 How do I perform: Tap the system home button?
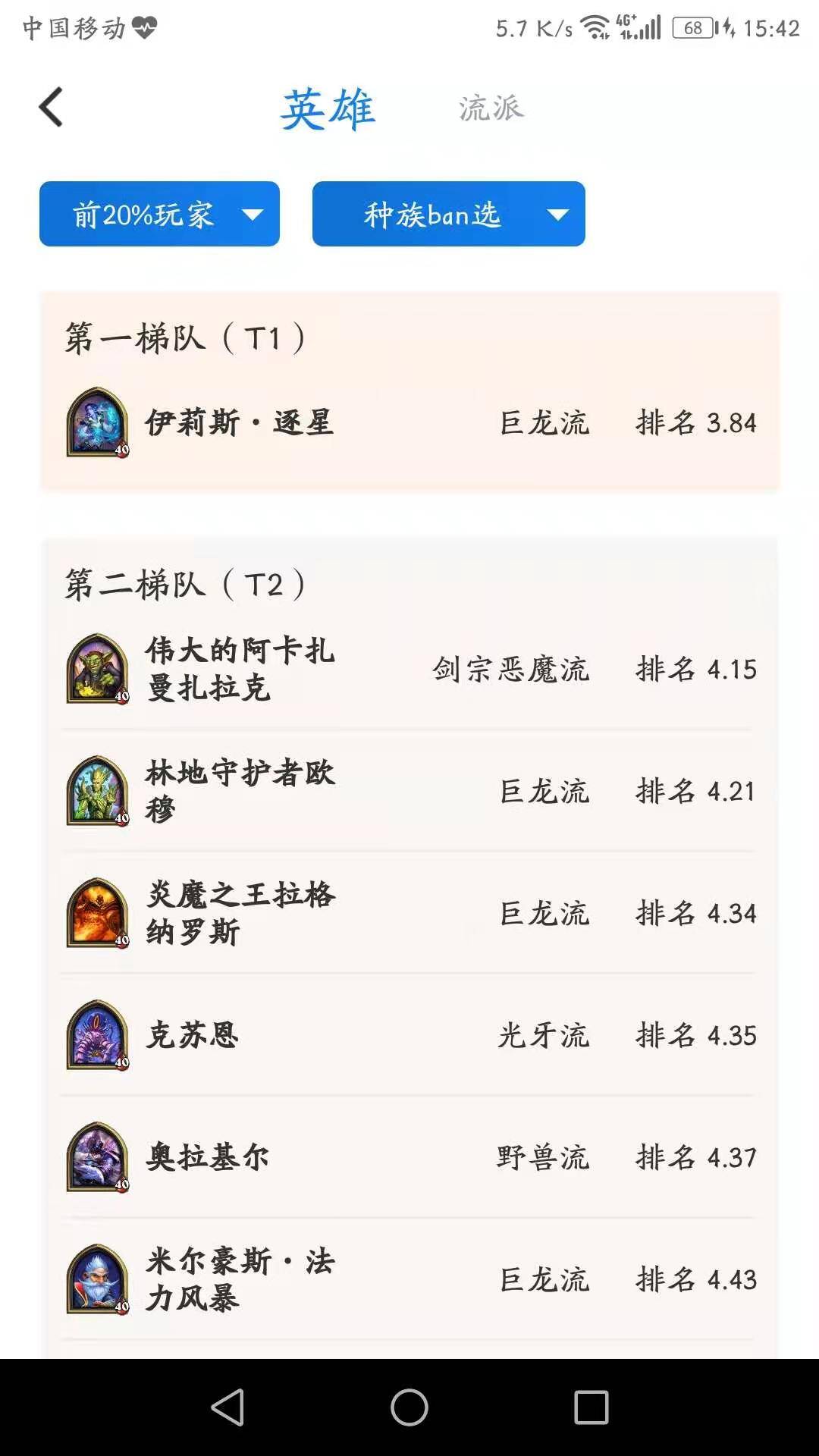click(409, 1407)
